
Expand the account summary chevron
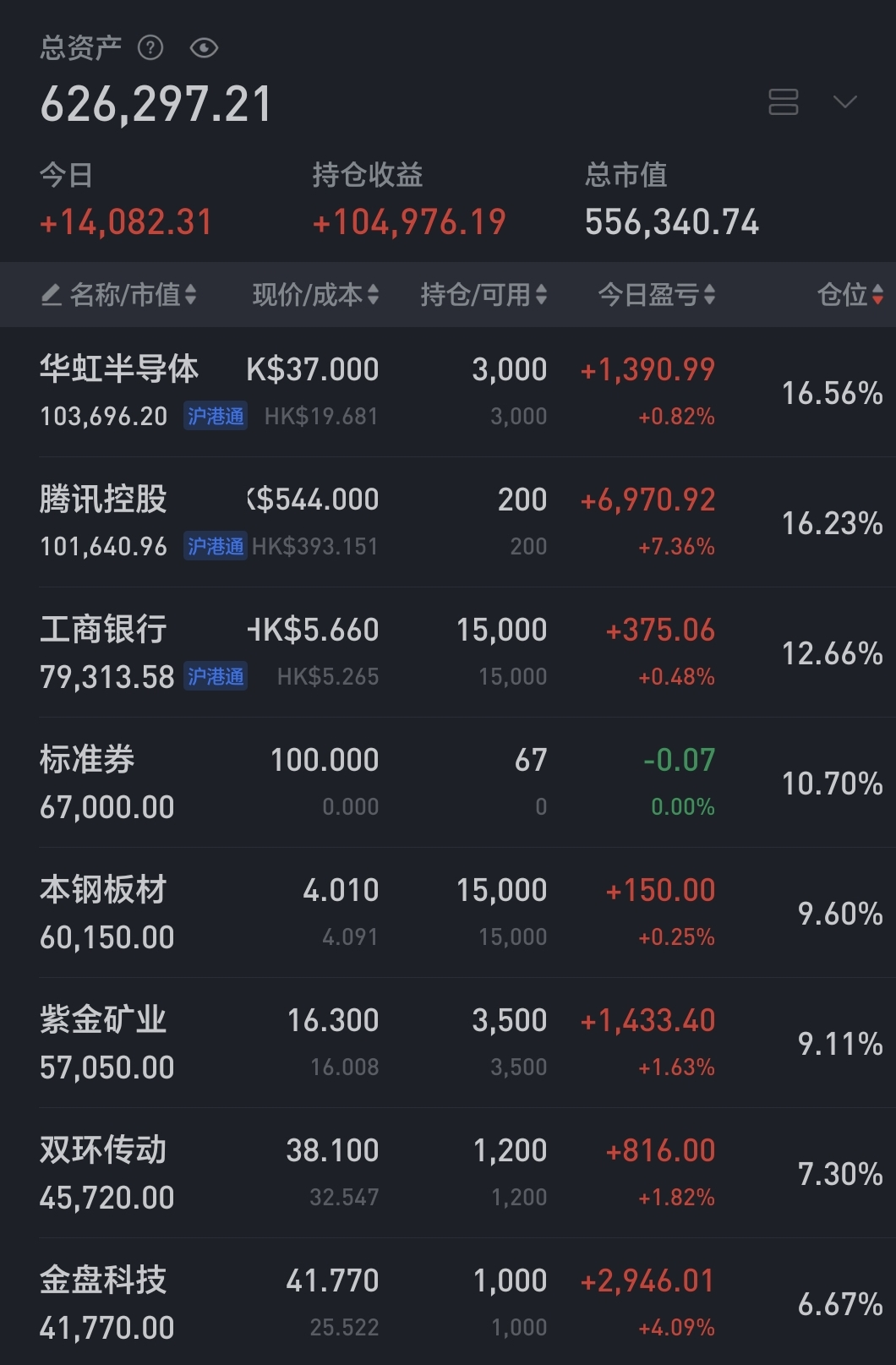pos(844,101)
